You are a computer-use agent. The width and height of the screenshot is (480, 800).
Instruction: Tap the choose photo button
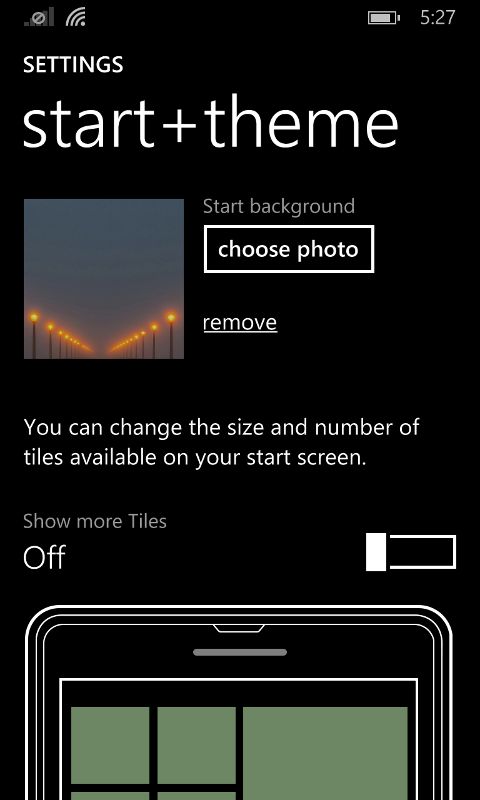(x=289, y=249)
